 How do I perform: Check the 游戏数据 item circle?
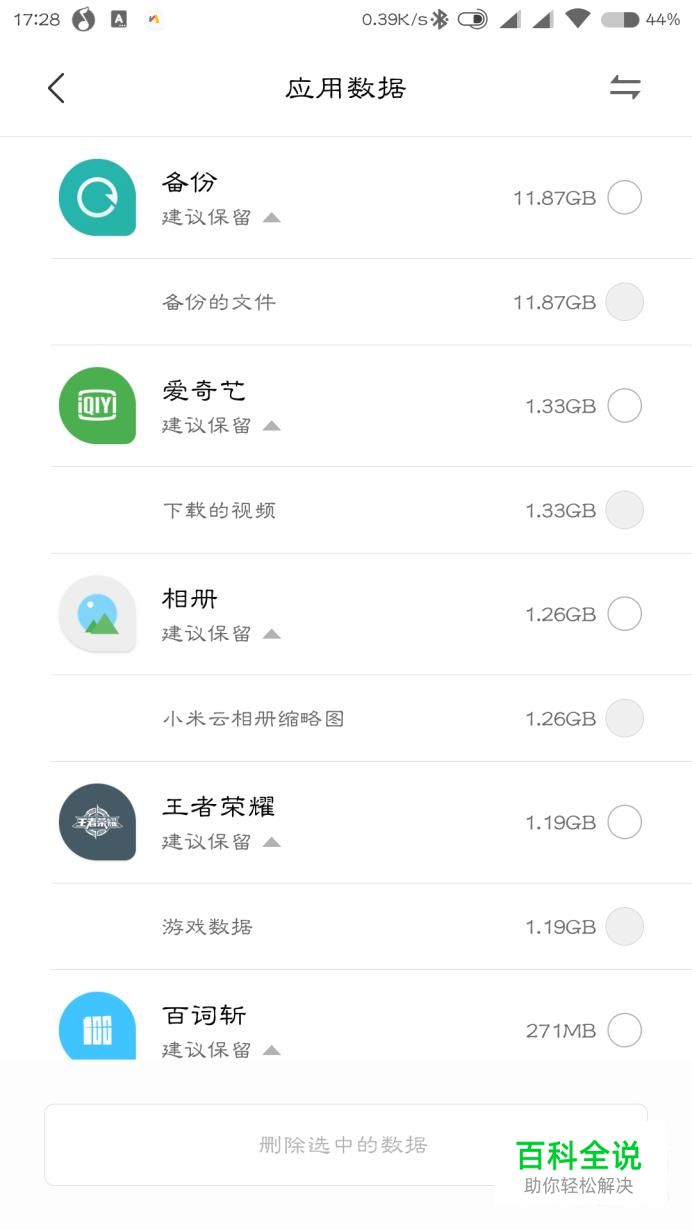click(625, 926)
